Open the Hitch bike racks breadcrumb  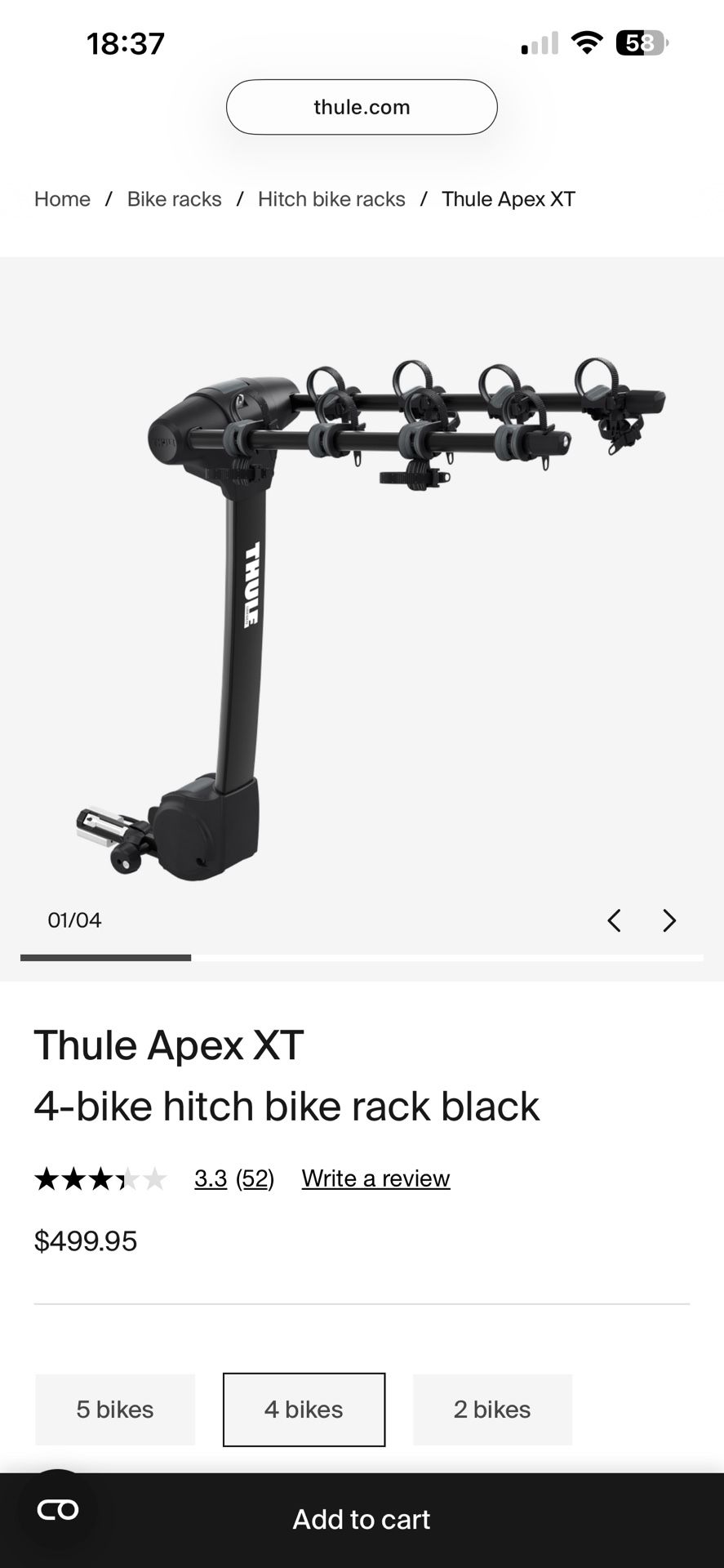click(331, 198)
